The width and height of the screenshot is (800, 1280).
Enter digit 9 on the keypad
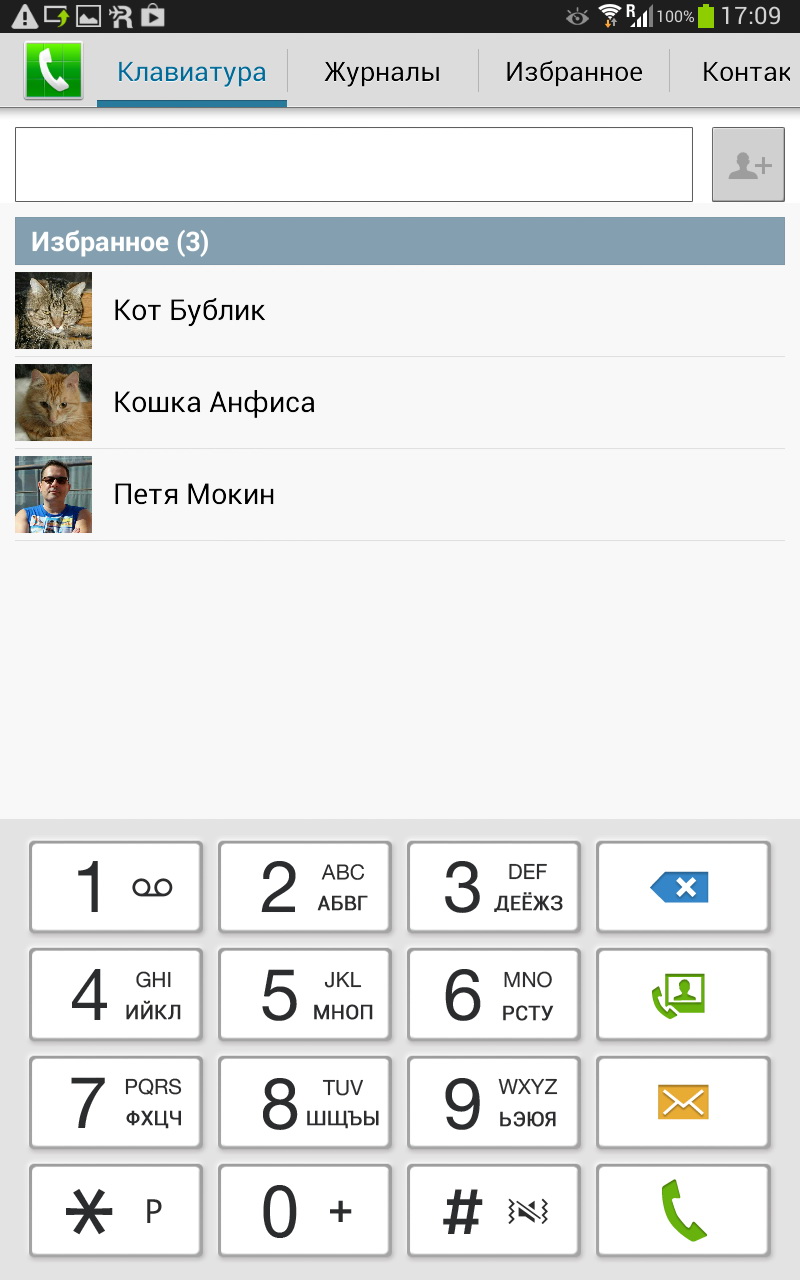[x=494, y=1103]
